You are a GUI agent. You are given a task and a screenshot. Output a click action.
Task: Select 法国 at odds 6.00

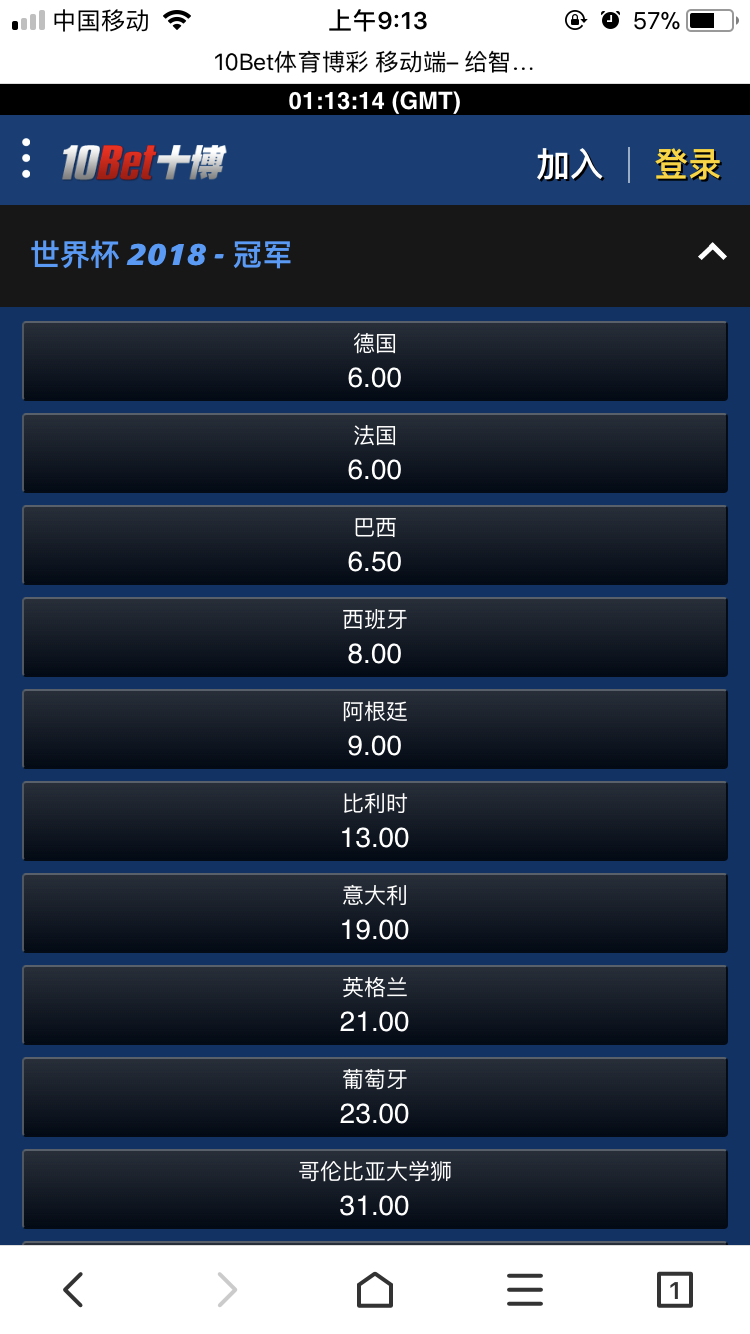point(375,453)
